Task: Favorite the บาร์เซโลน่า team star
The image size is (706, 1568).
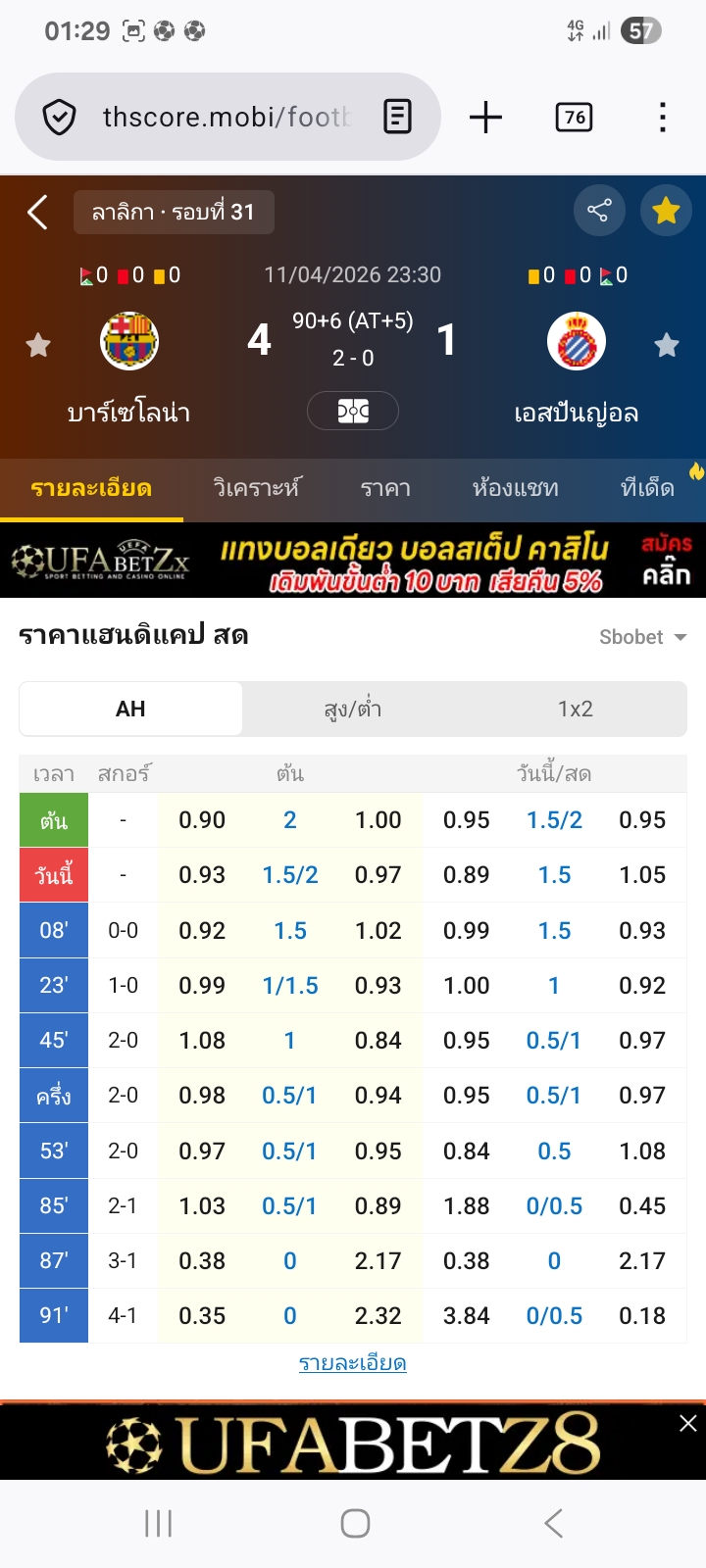Action: [38, 345]
